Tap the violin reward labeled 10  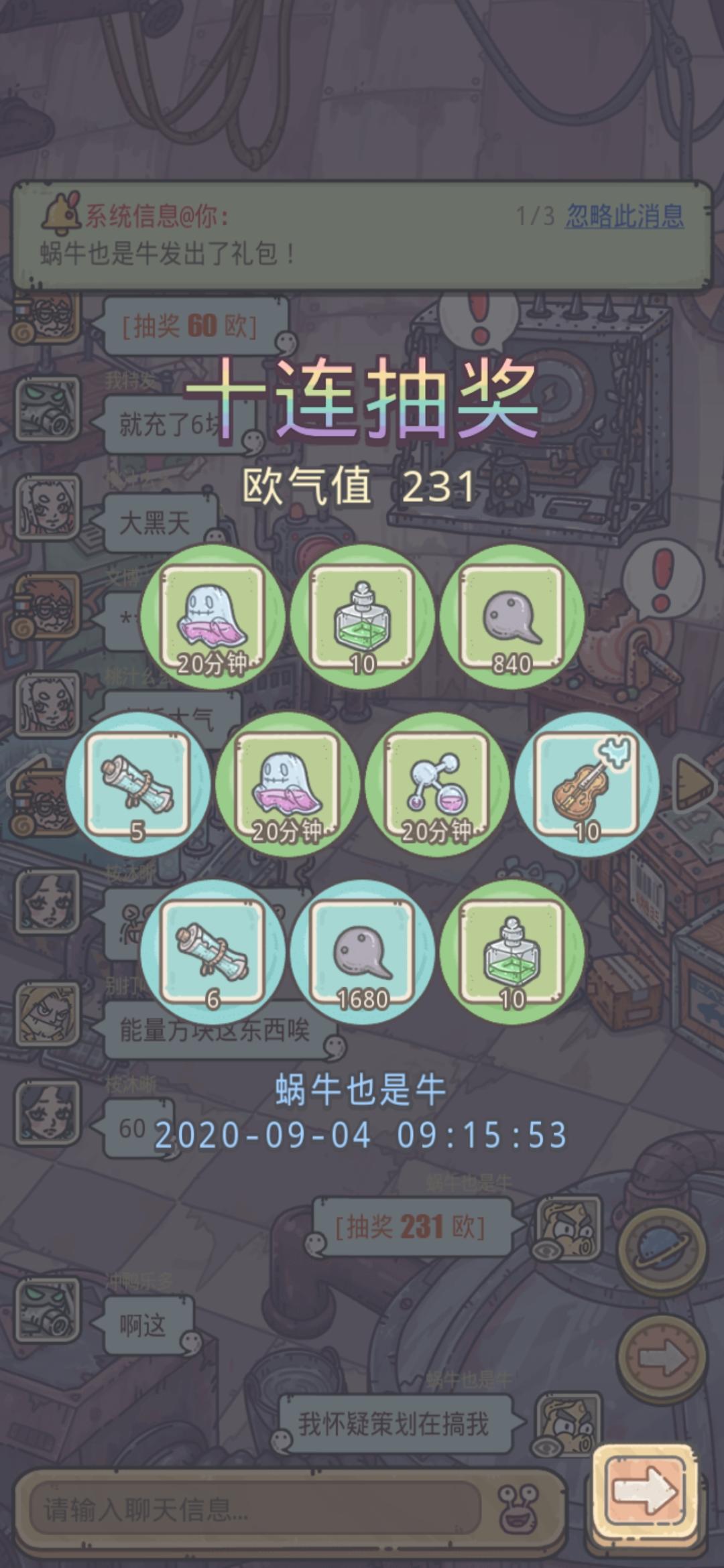click(x=587, y=785)
